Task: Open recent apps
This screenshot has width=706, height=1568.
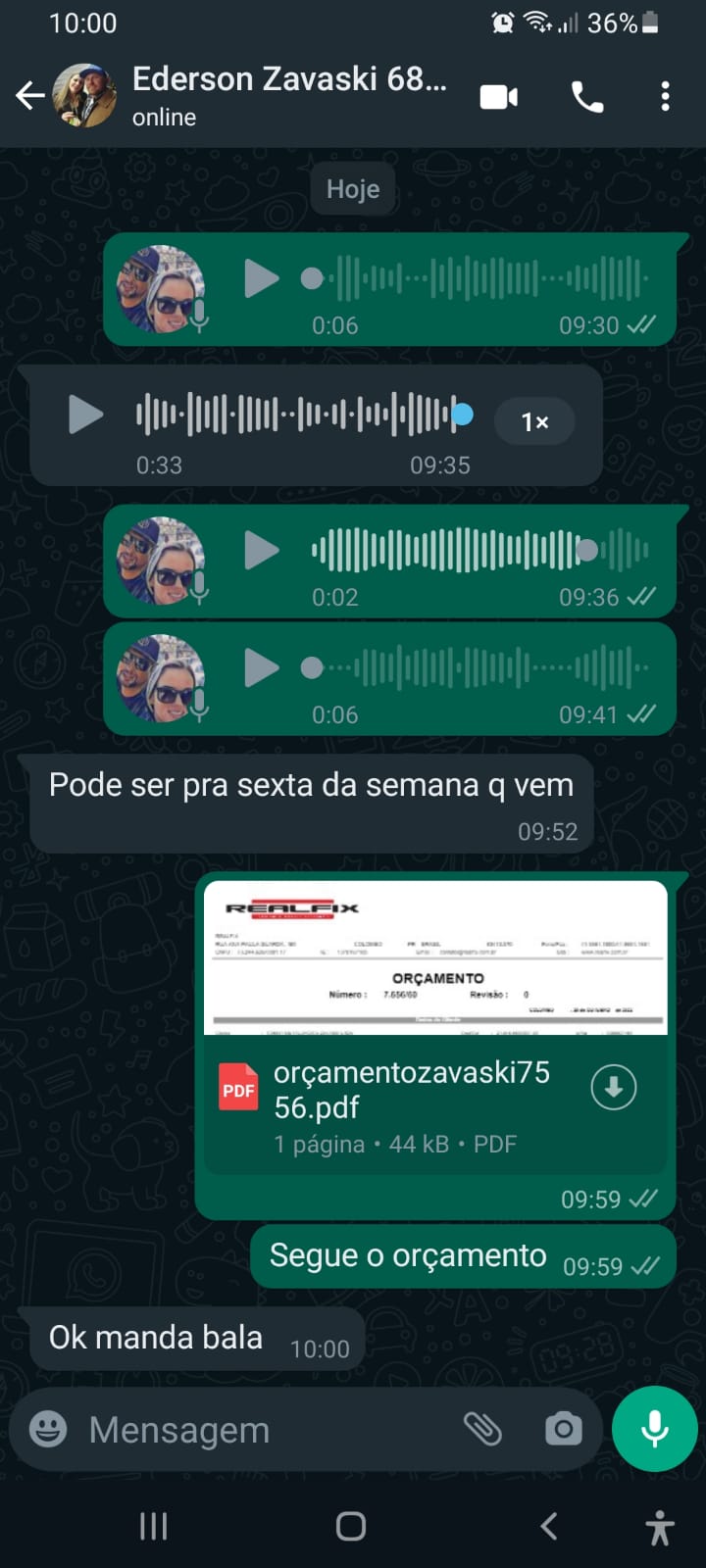Action: coord(154,1526)
